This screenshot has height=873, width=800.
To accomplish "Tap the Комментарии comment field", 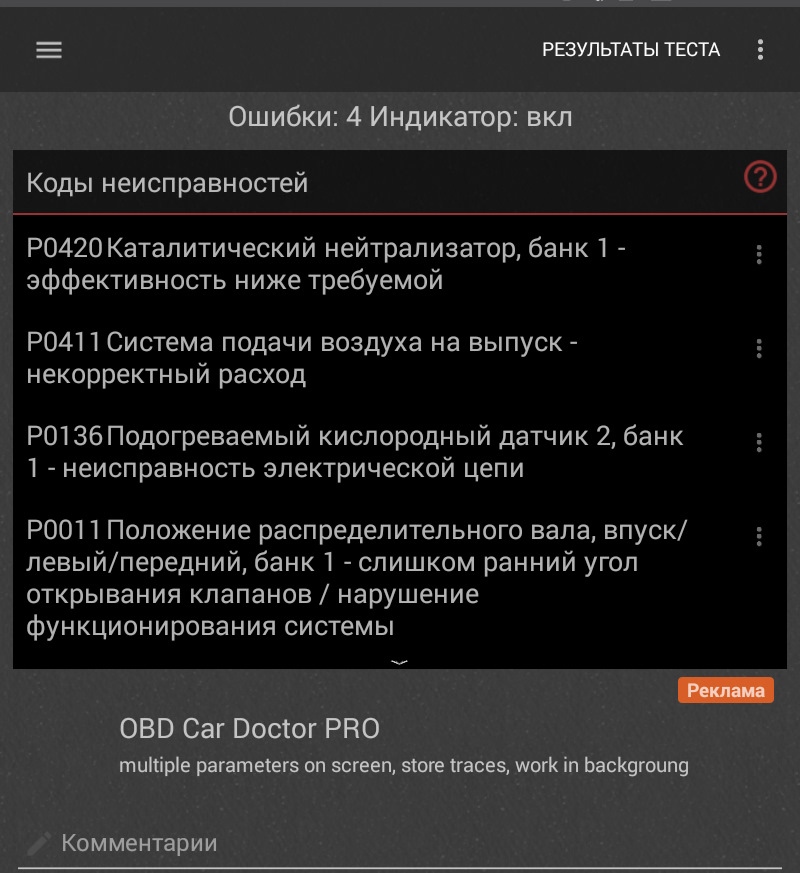I will tap(140, 842).
